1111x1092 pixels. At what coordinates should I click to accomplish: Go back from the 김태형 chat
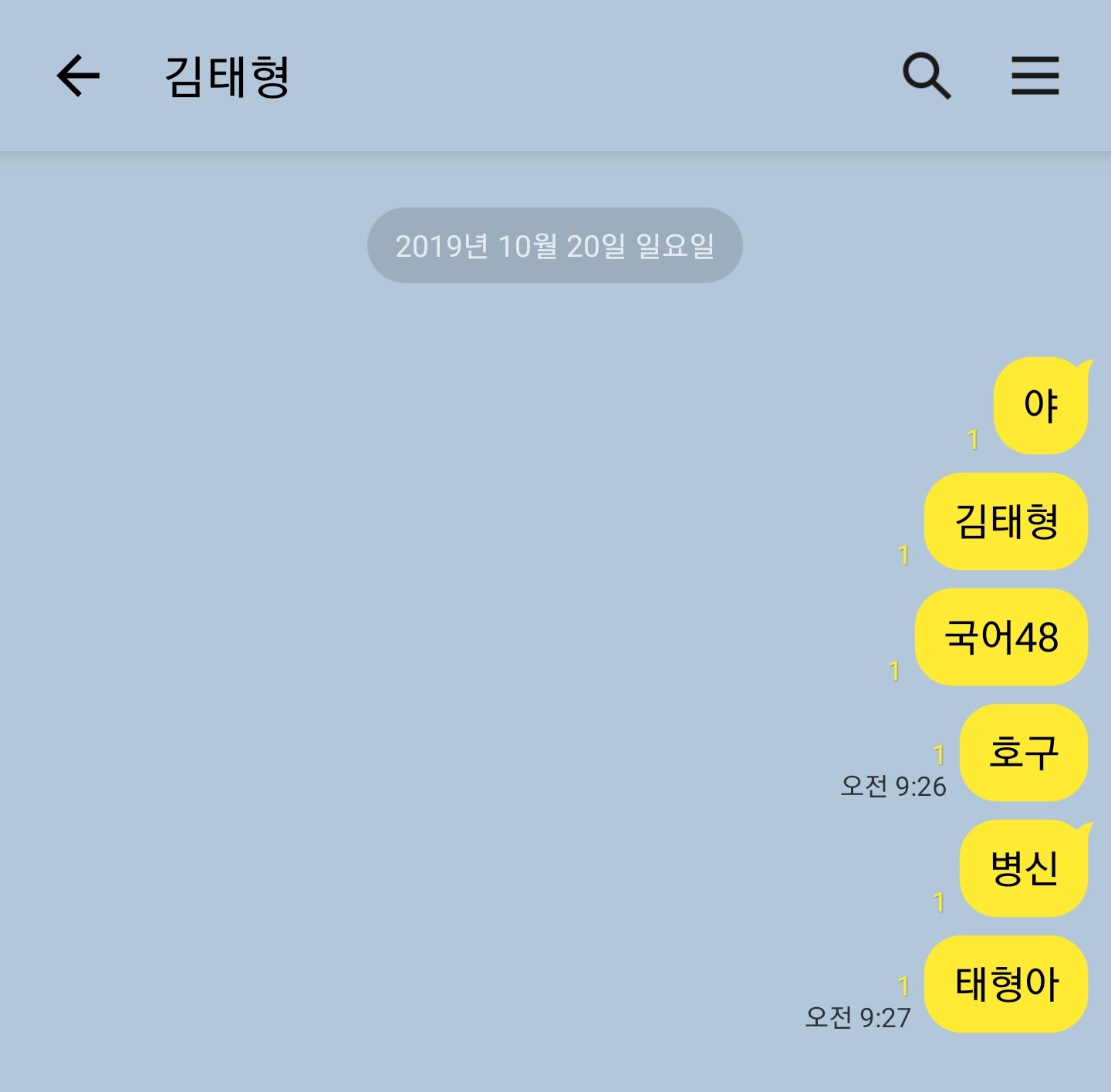78,76
